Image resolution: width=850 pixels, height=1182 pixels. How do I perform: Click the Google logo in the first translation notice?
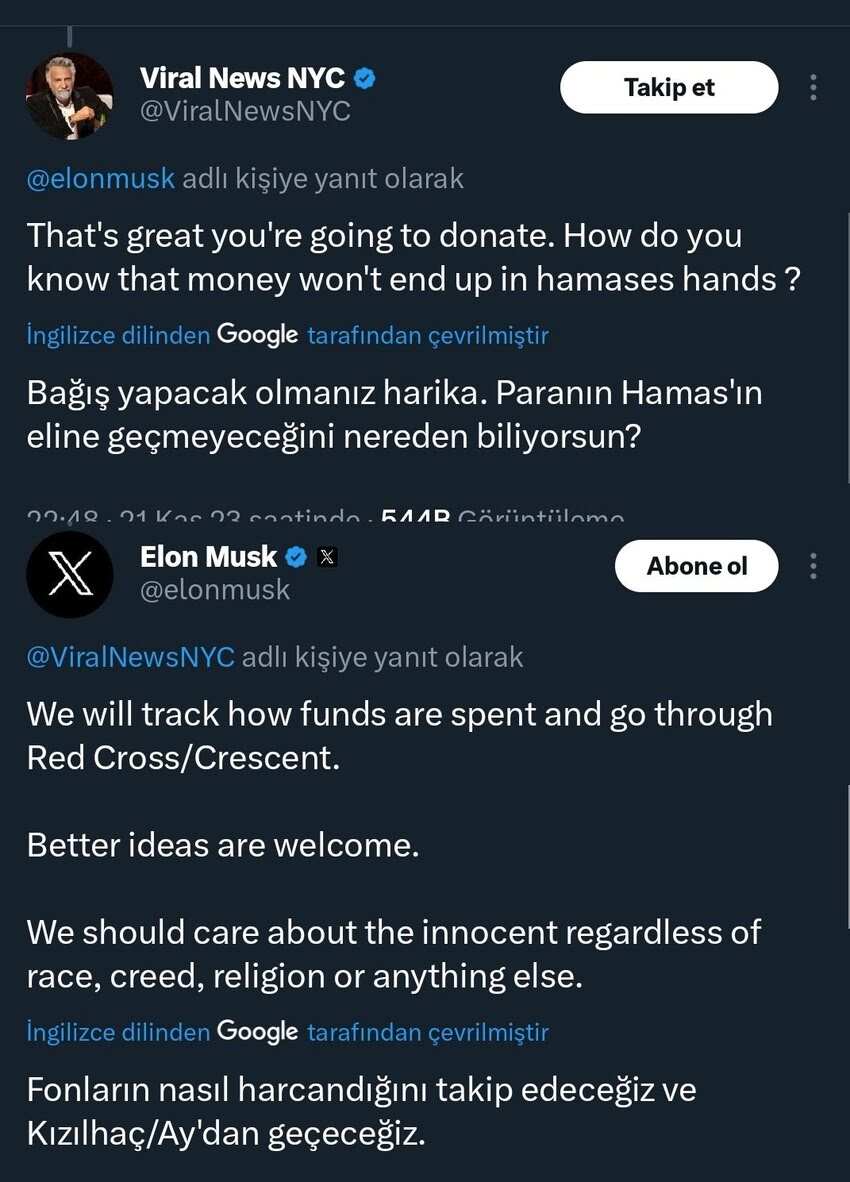coord(258,335)
